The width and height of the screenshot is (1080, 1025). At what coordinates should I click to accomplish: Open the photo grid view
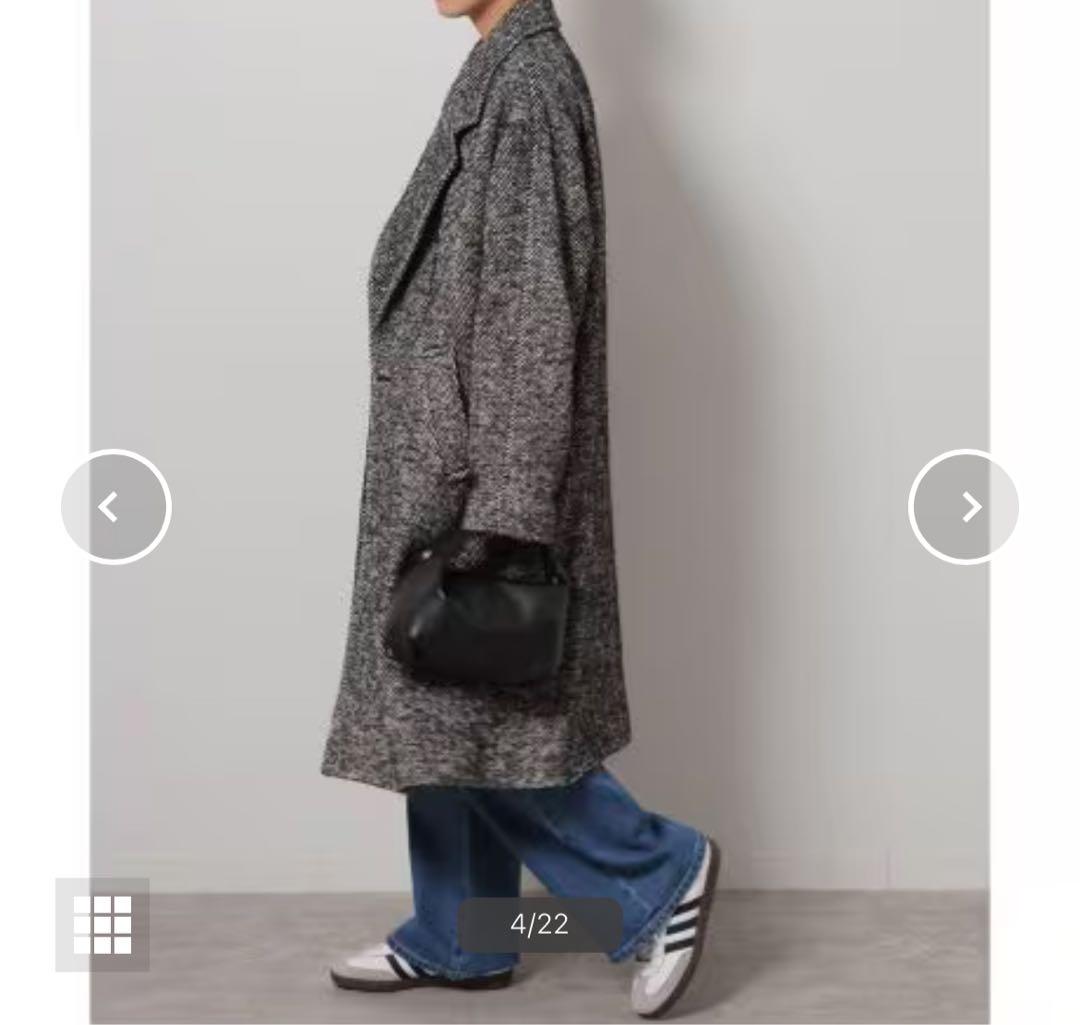(102, 925)
